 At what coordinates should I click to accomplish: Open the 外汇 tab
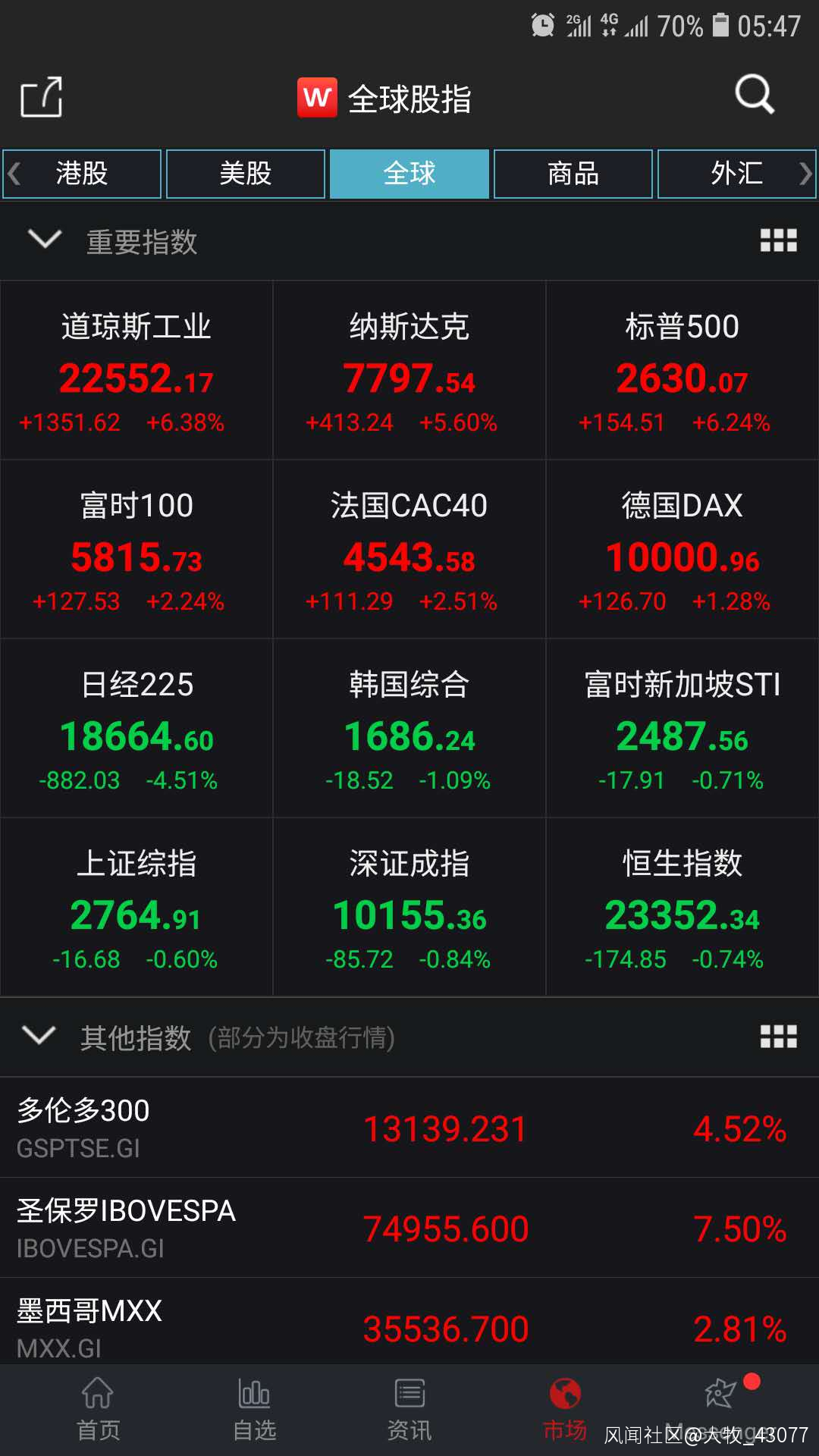[736, 174]
